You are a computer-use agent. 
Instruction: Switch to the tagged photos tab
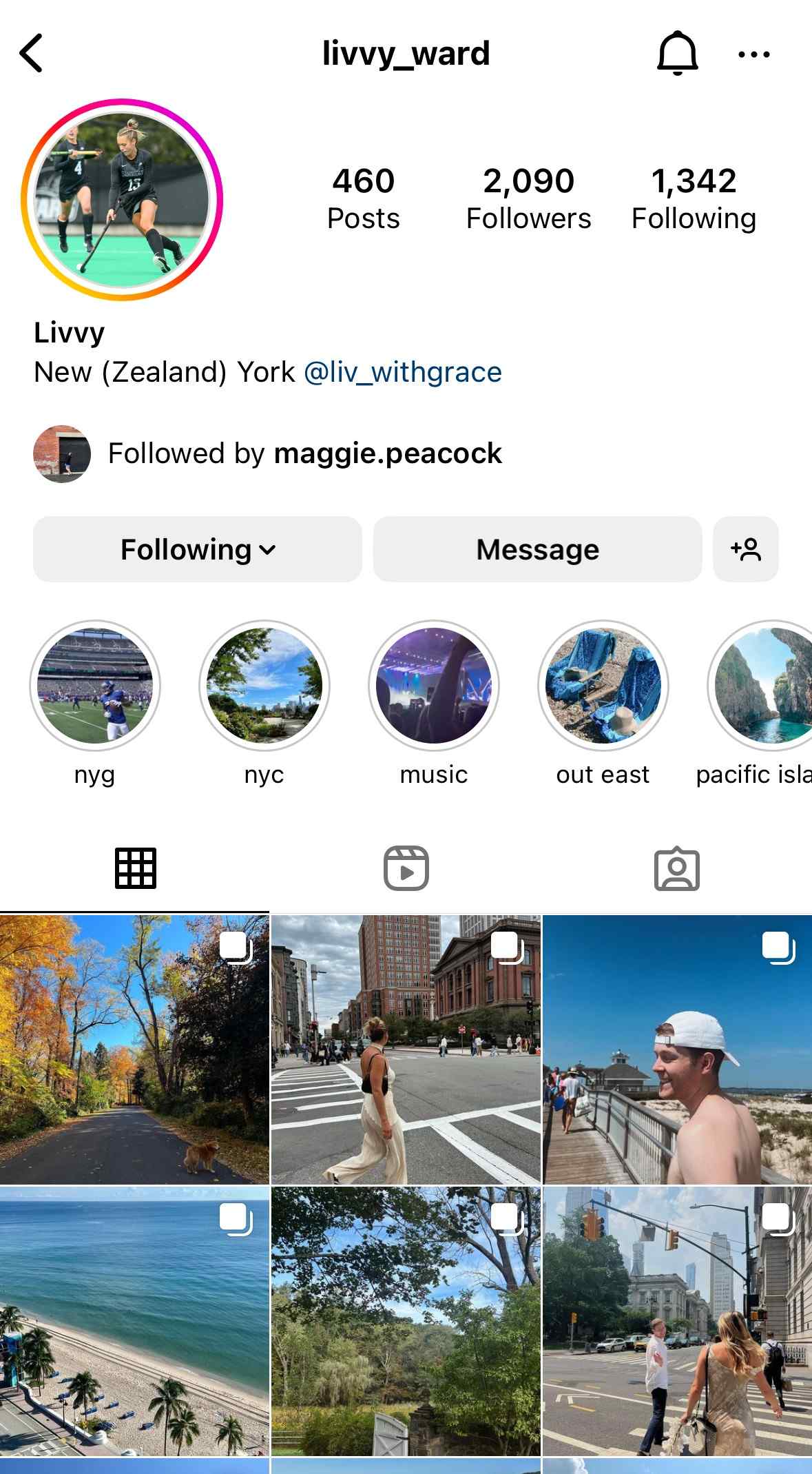(676, 868)
